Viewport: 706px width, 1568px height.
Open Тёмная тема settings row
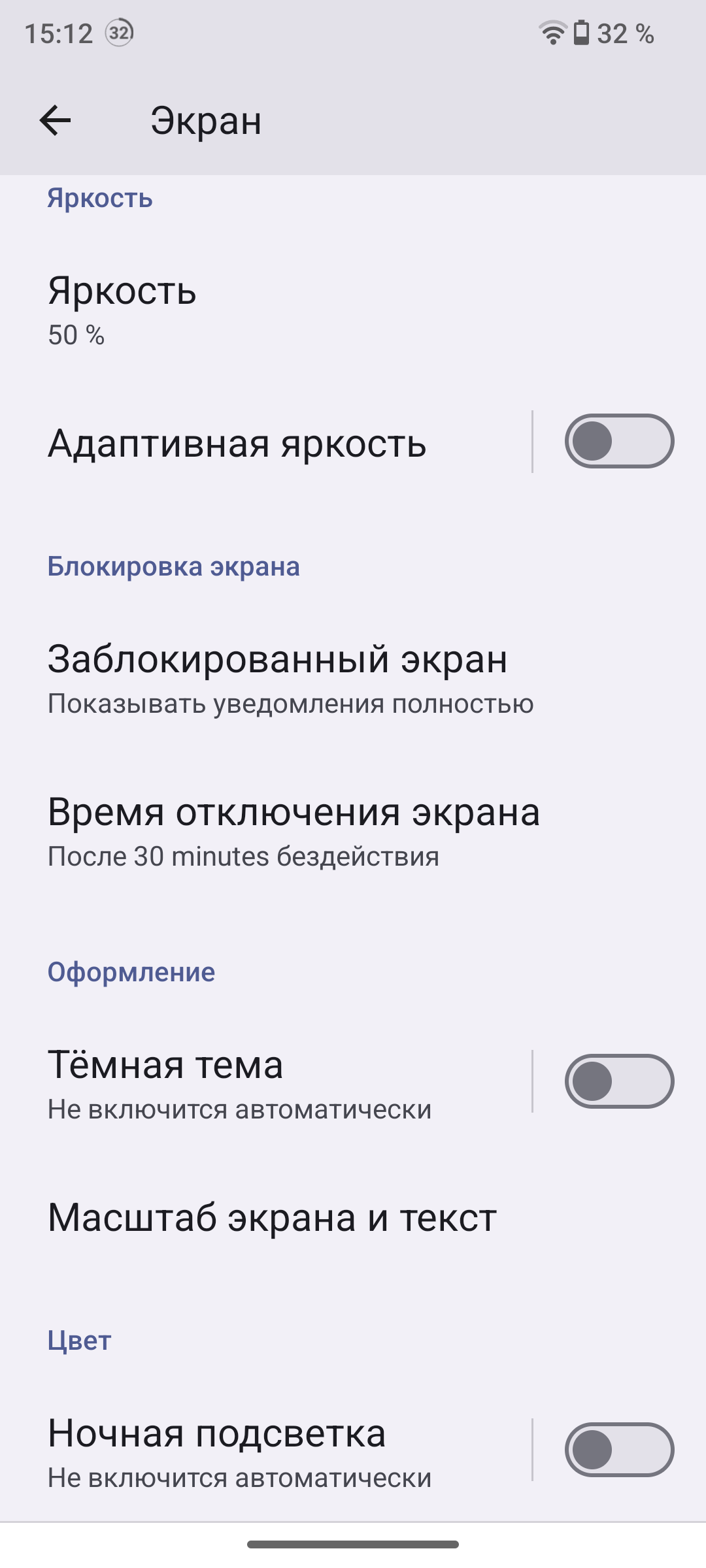point(265,1083)
